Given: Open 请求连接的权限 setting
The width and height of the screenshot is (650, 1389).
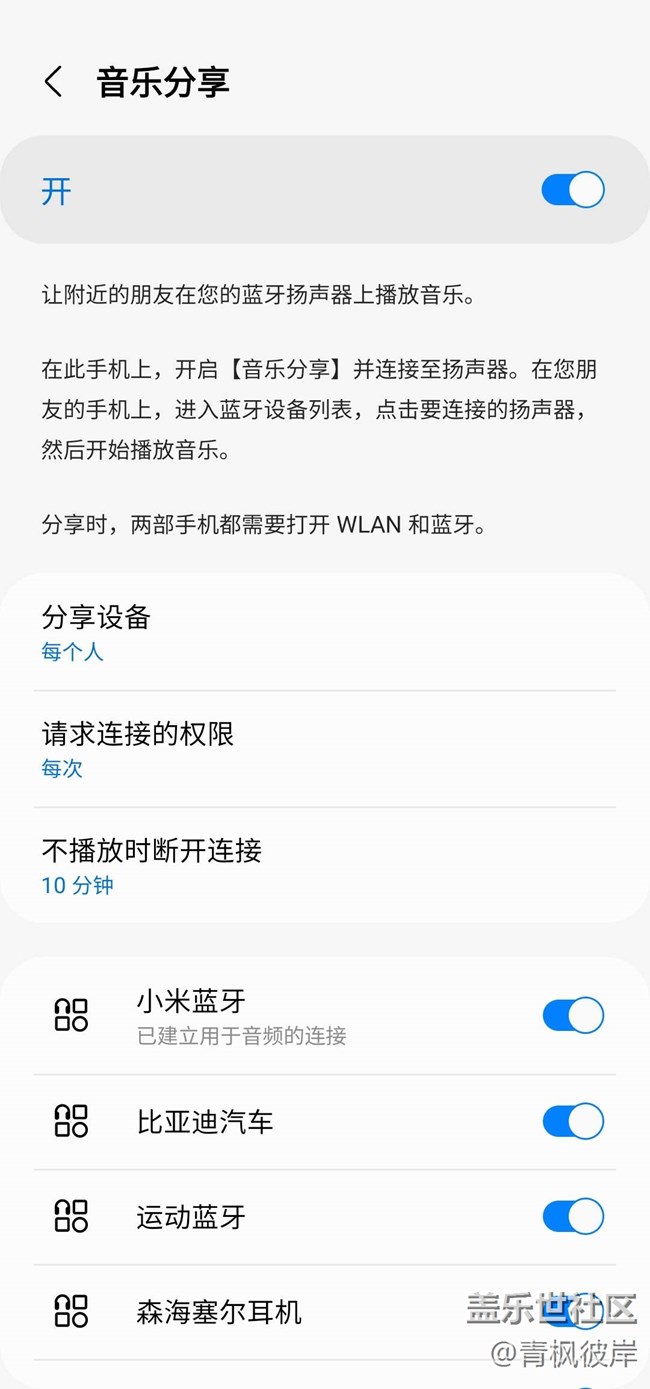Looking at the screenshot, I should click(324, 750).
